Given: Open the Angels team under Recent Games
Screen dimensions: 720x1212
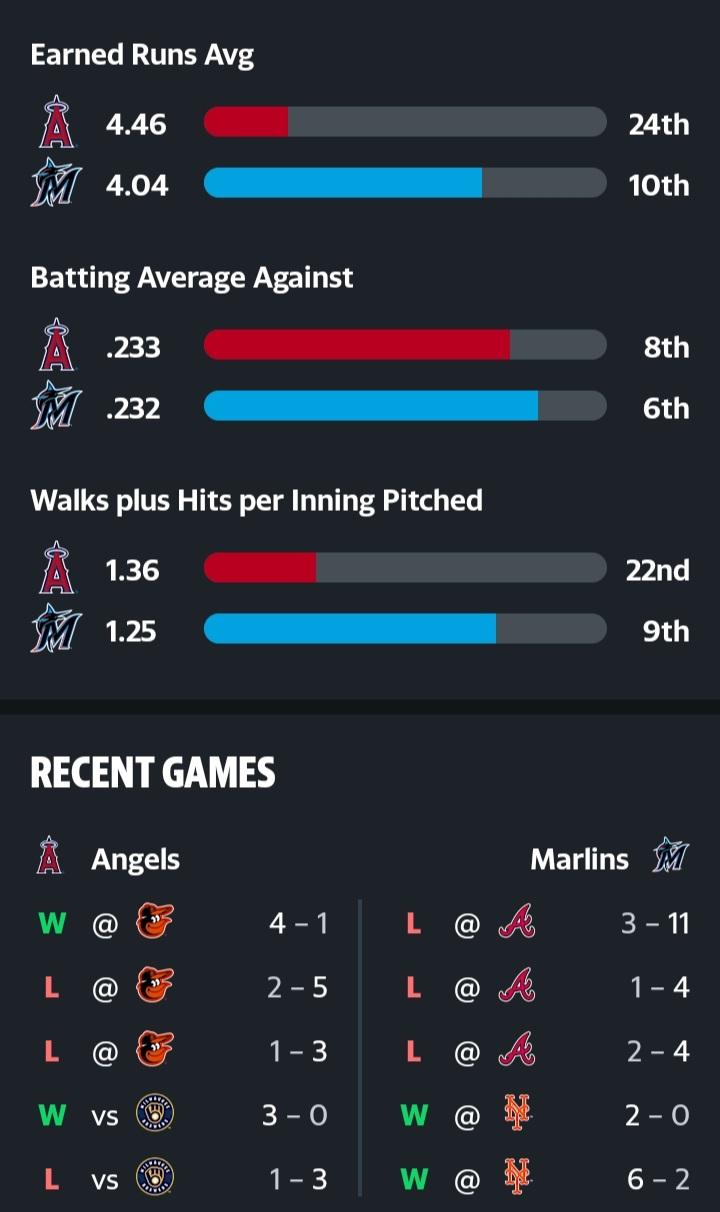Looking at the screenshot, I should (106, 859).
